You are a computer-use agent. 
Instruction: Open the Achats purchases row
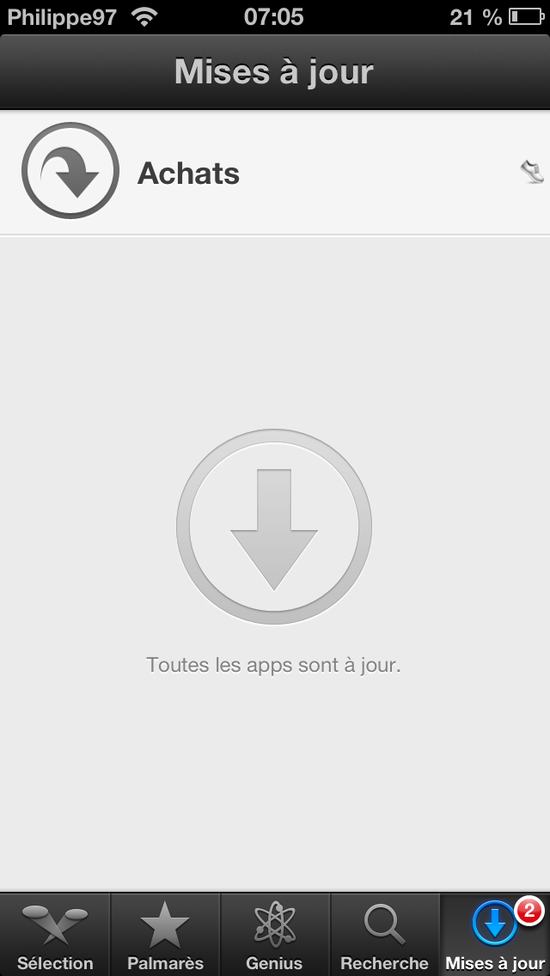[x=275, y=172]
